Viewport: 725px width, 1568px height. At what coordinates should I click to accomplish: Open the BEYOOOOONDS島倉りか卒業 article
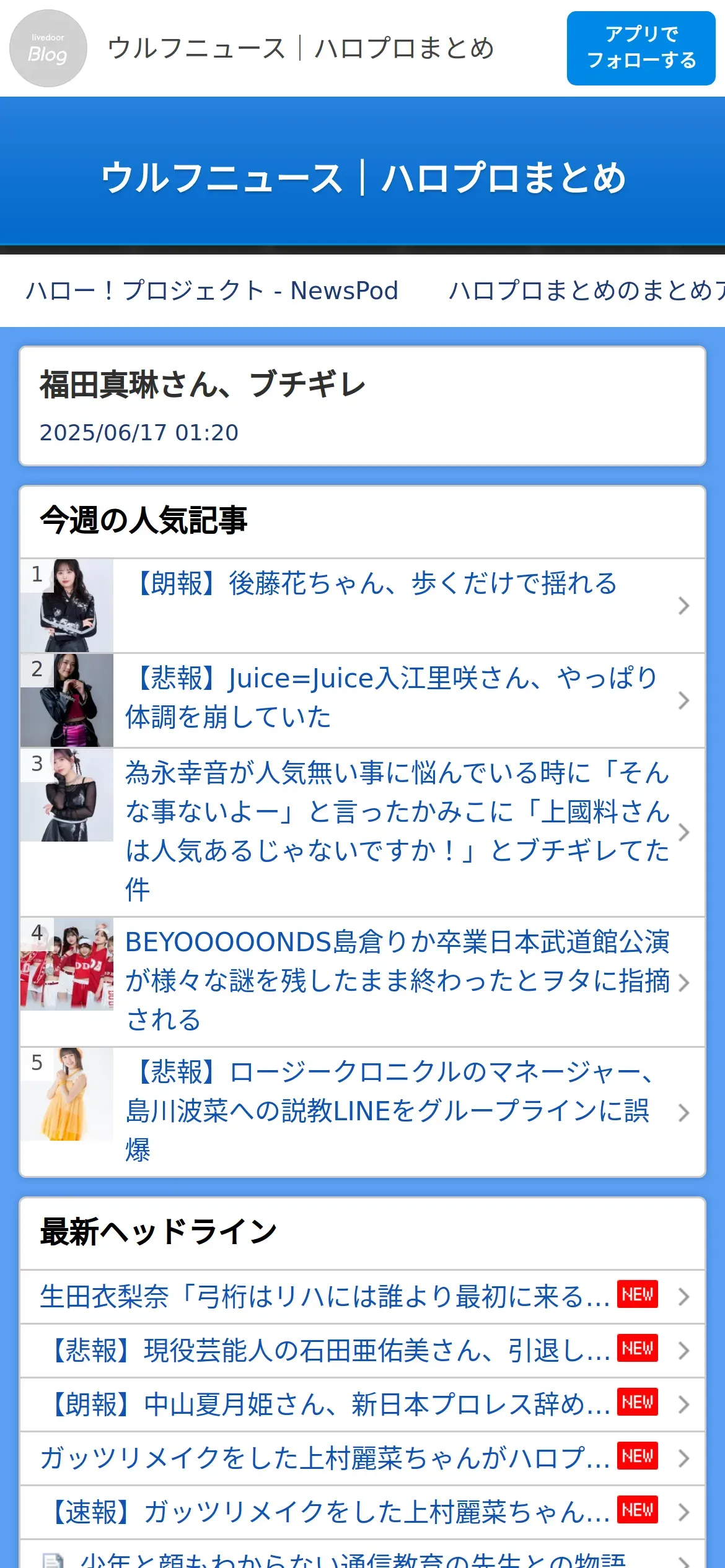pyautogui.click(x=397, y=981)
